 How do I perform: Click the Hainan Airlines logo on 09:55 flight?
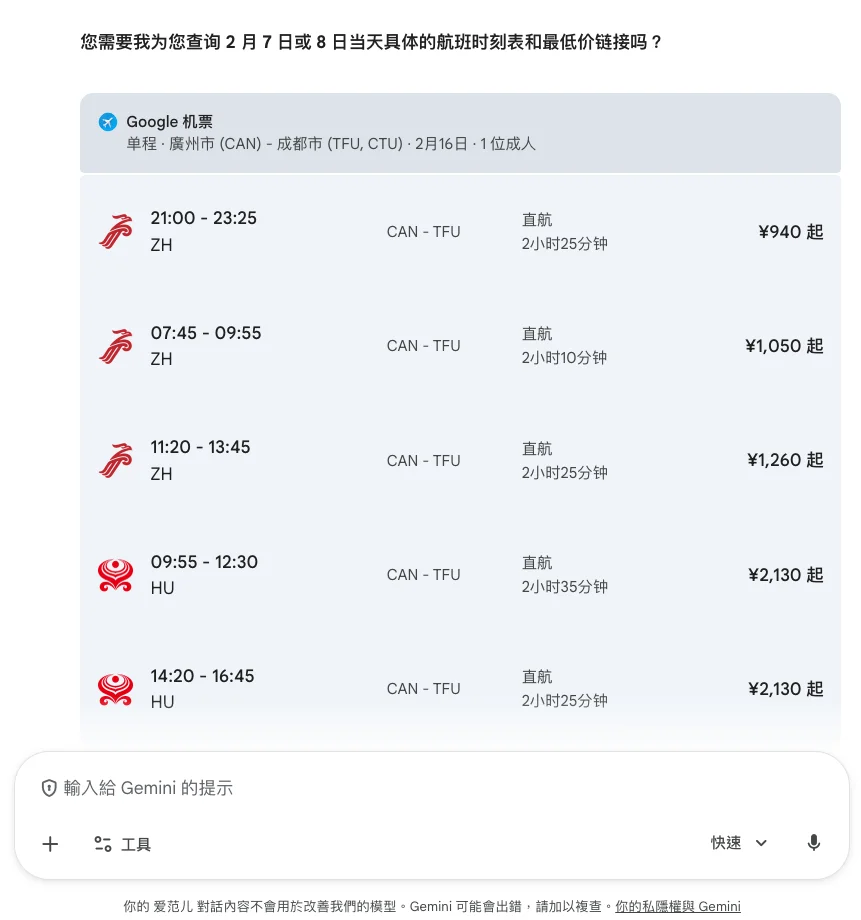115,574
